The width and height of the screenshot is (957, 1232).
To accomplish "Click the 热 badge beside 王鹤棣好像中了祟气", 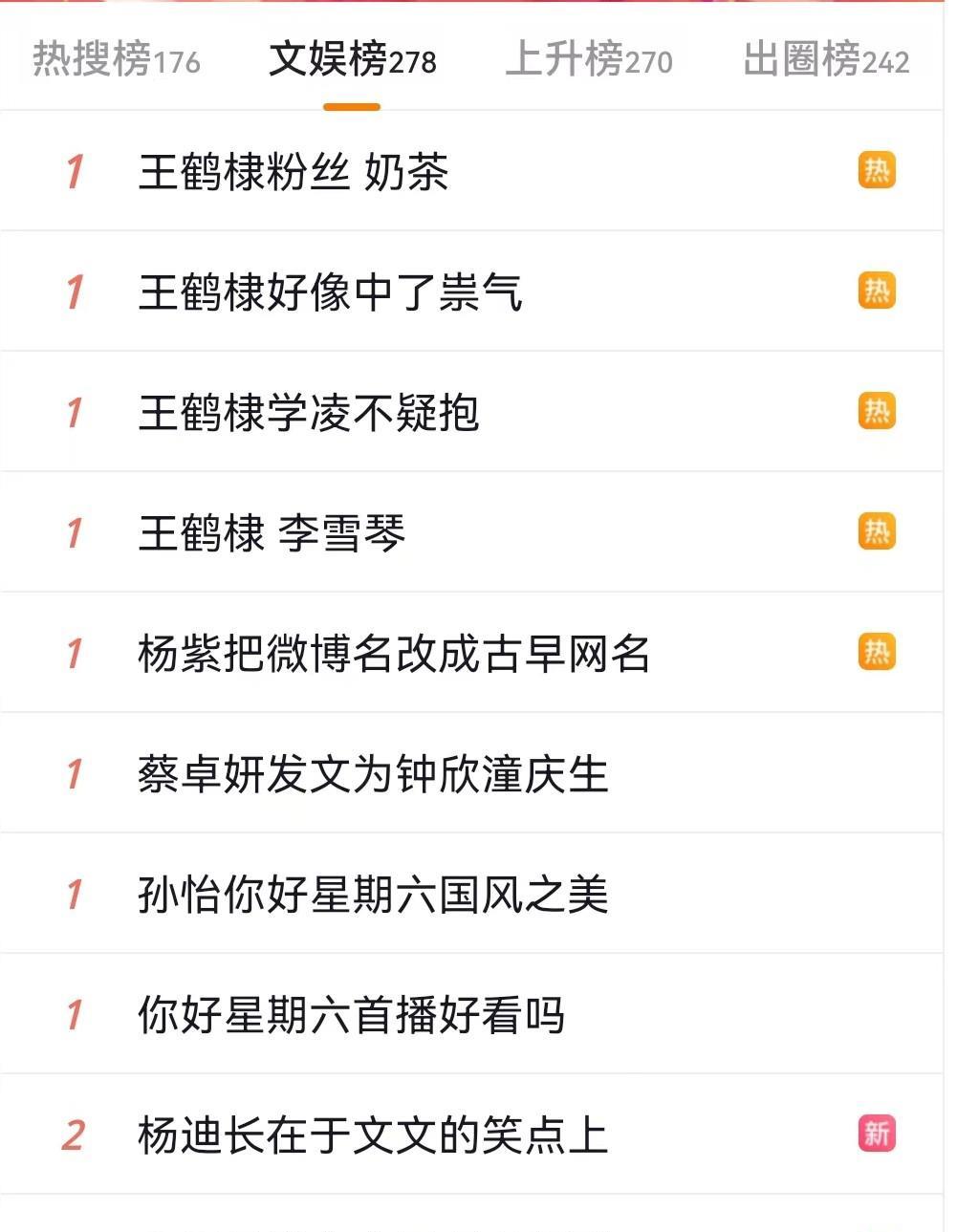I will pyautogui.click(x=878, y=290).
